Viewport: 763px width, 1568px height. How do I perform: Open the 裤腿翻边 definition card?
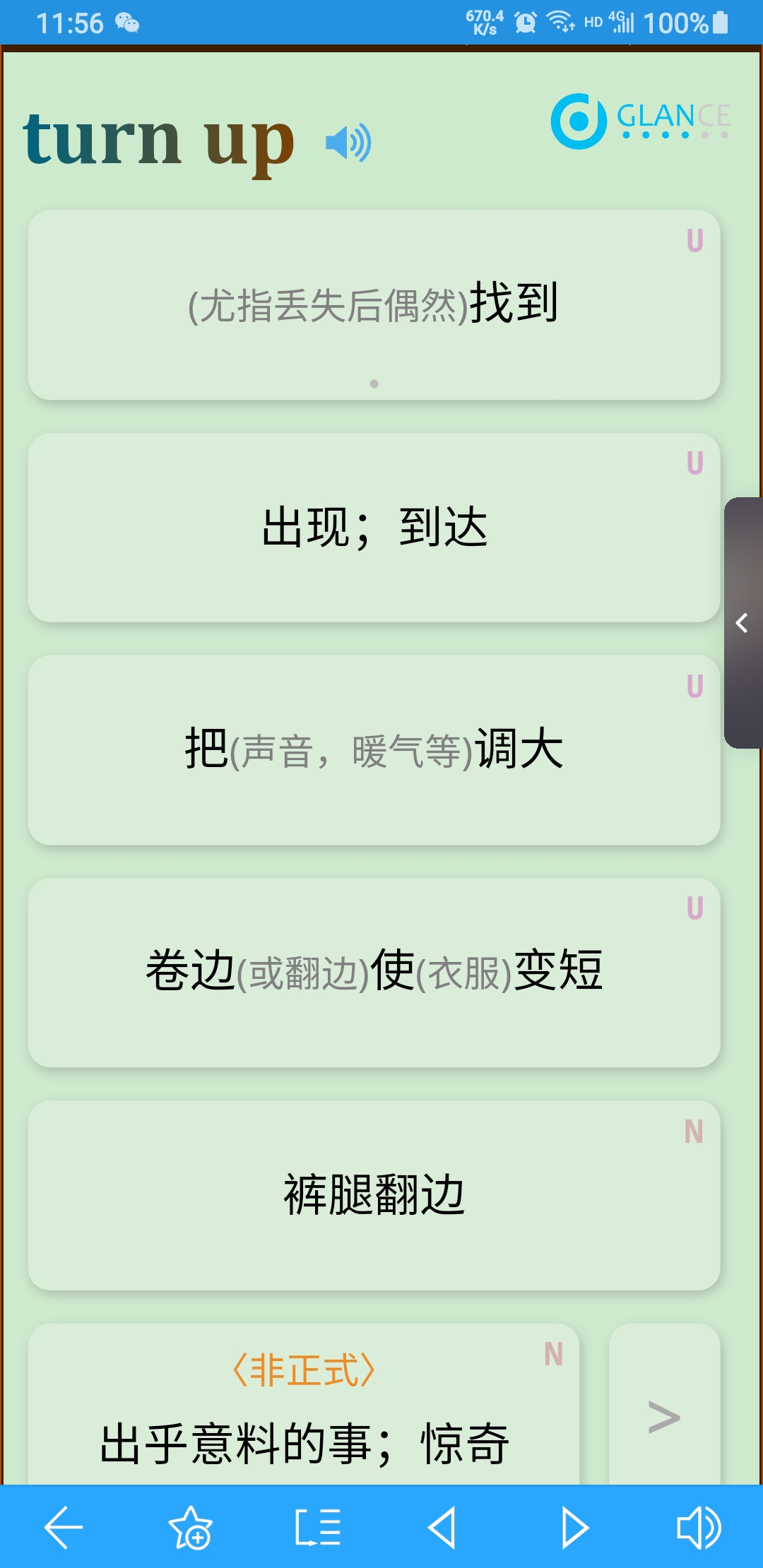(x=374, y=1195)
